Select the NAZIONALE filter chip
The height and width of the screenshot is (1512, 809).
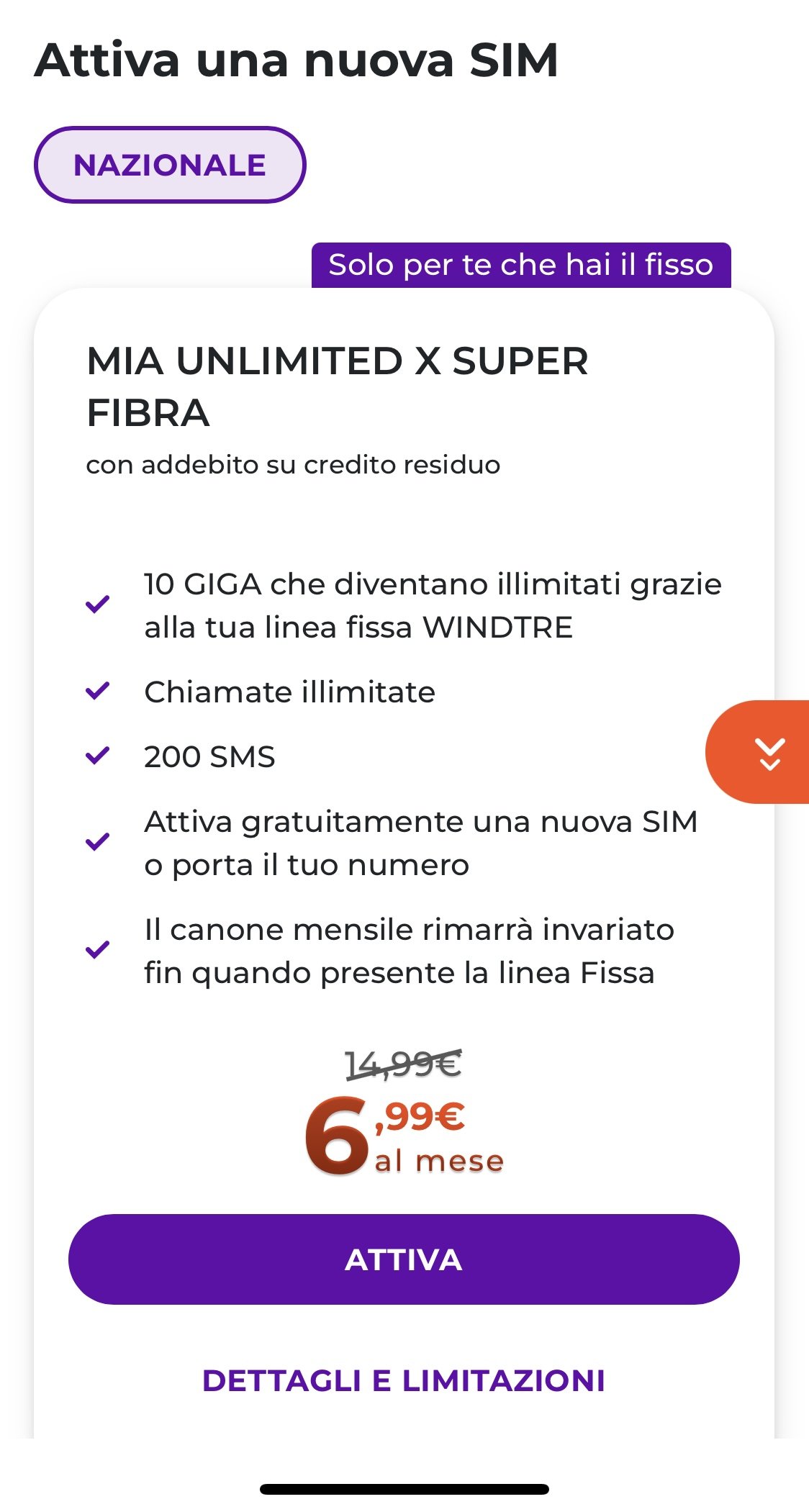tap(170, 165)
